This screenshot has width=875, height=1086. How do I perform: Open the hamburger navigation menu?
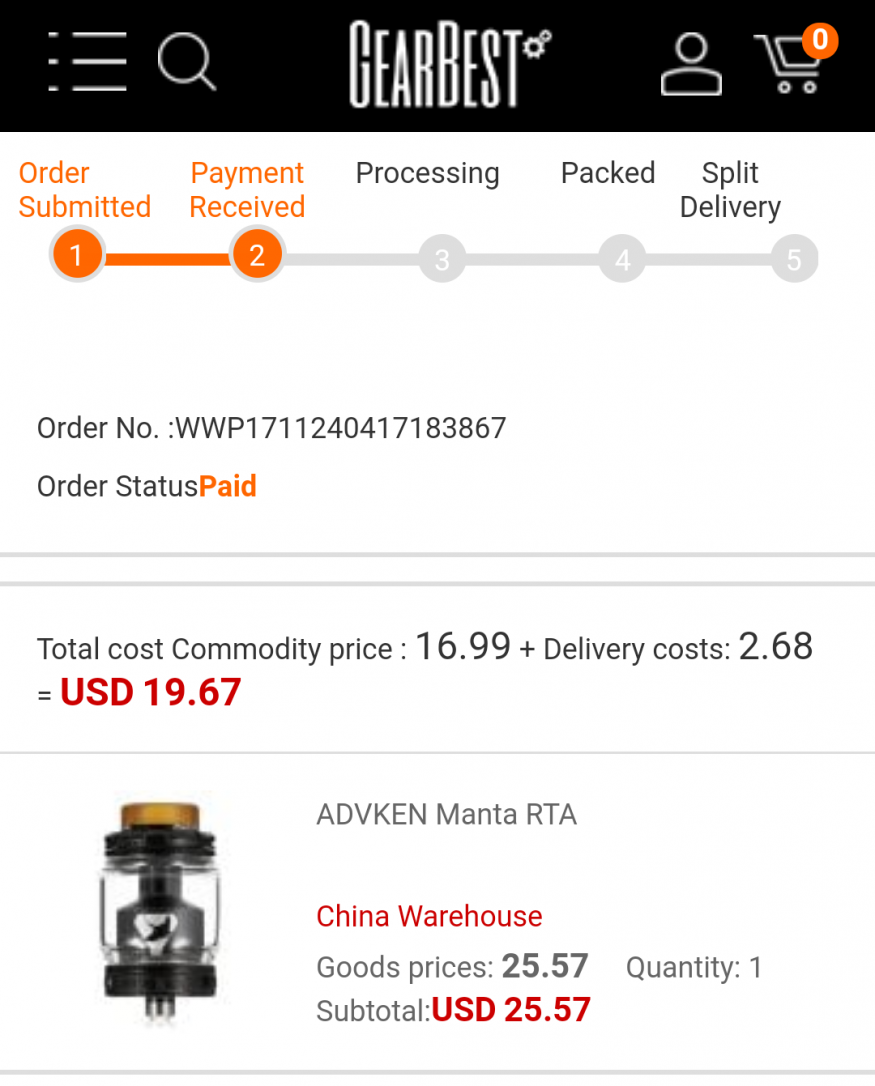click(87, 62)
